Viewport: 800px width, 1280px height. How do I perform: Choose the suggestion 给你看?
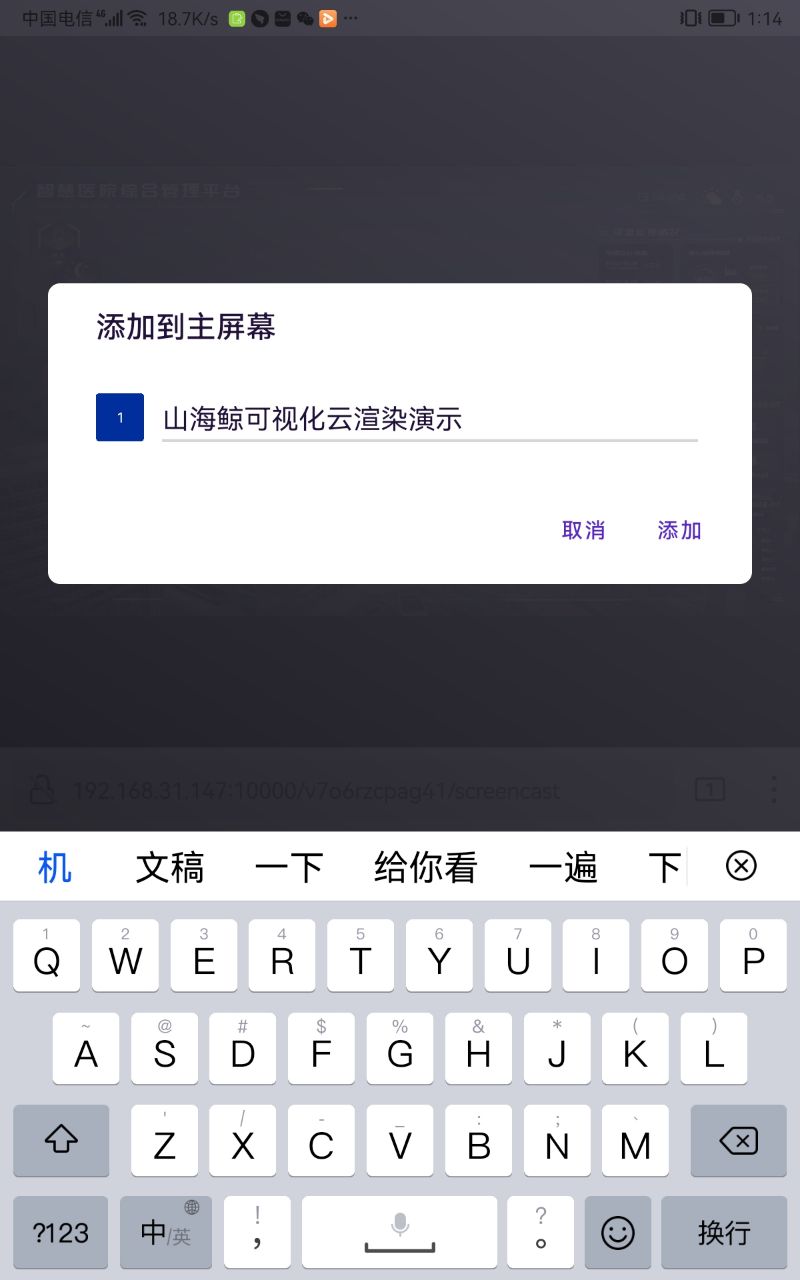425,867
